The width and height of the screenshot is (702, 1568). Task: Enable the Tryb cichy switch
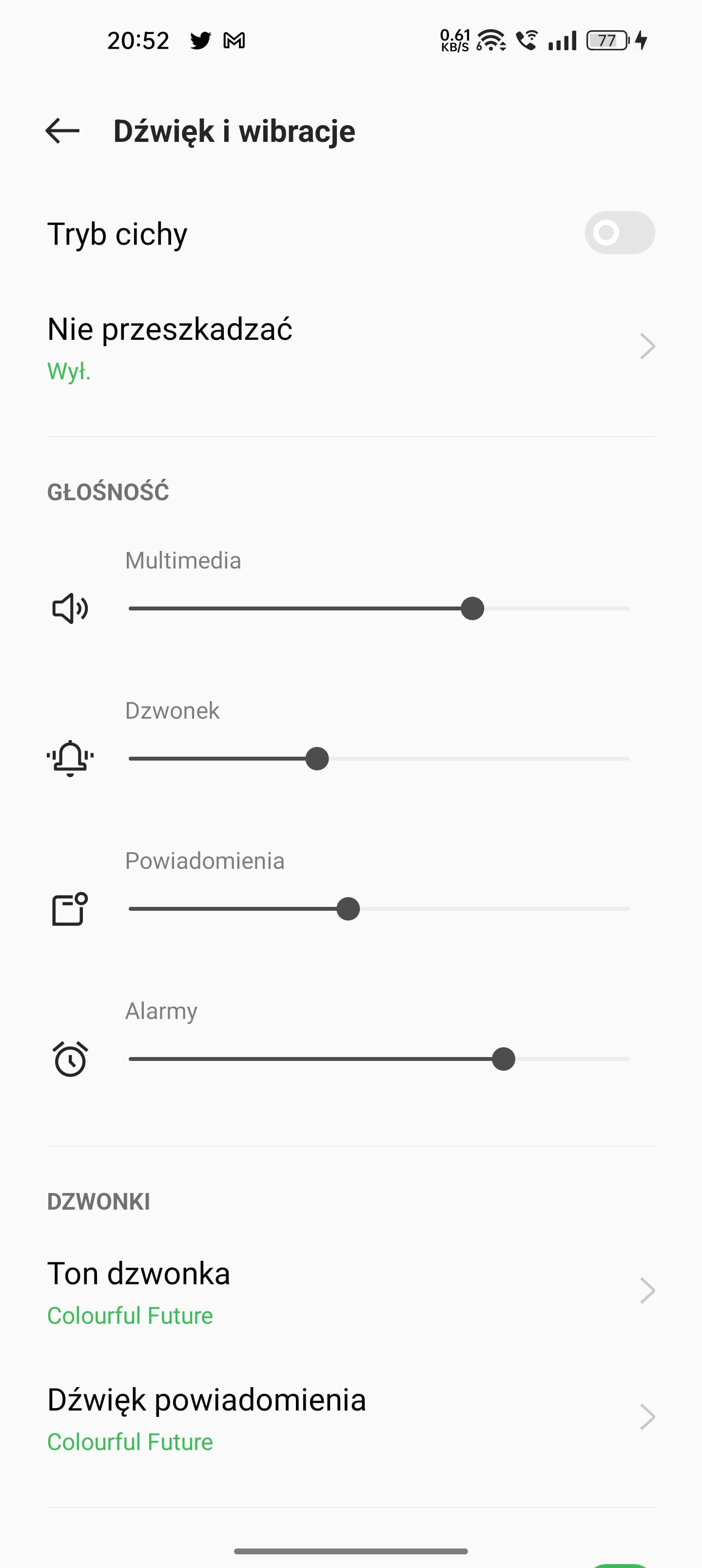pos(619,233)
